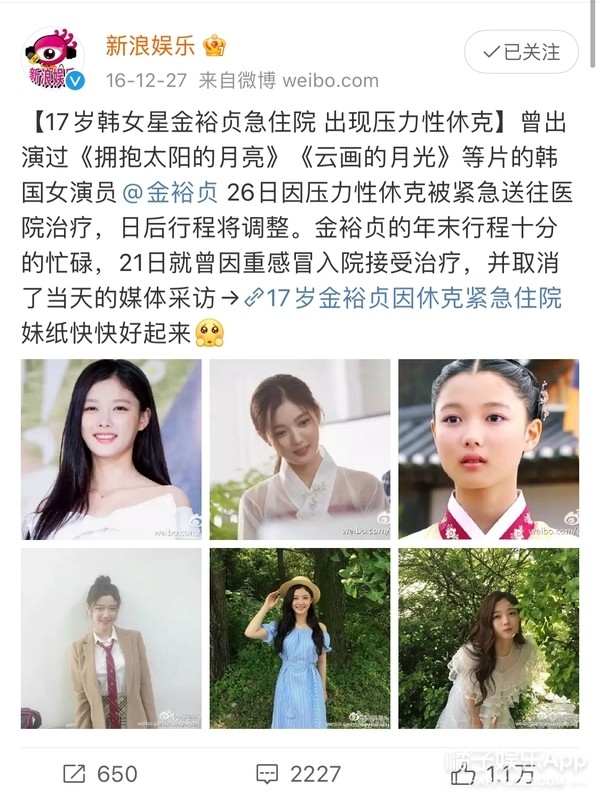This screenshot has height=802, width=600.
Task: Repost this post showing 650 shares
Action: tap(100, 773)
